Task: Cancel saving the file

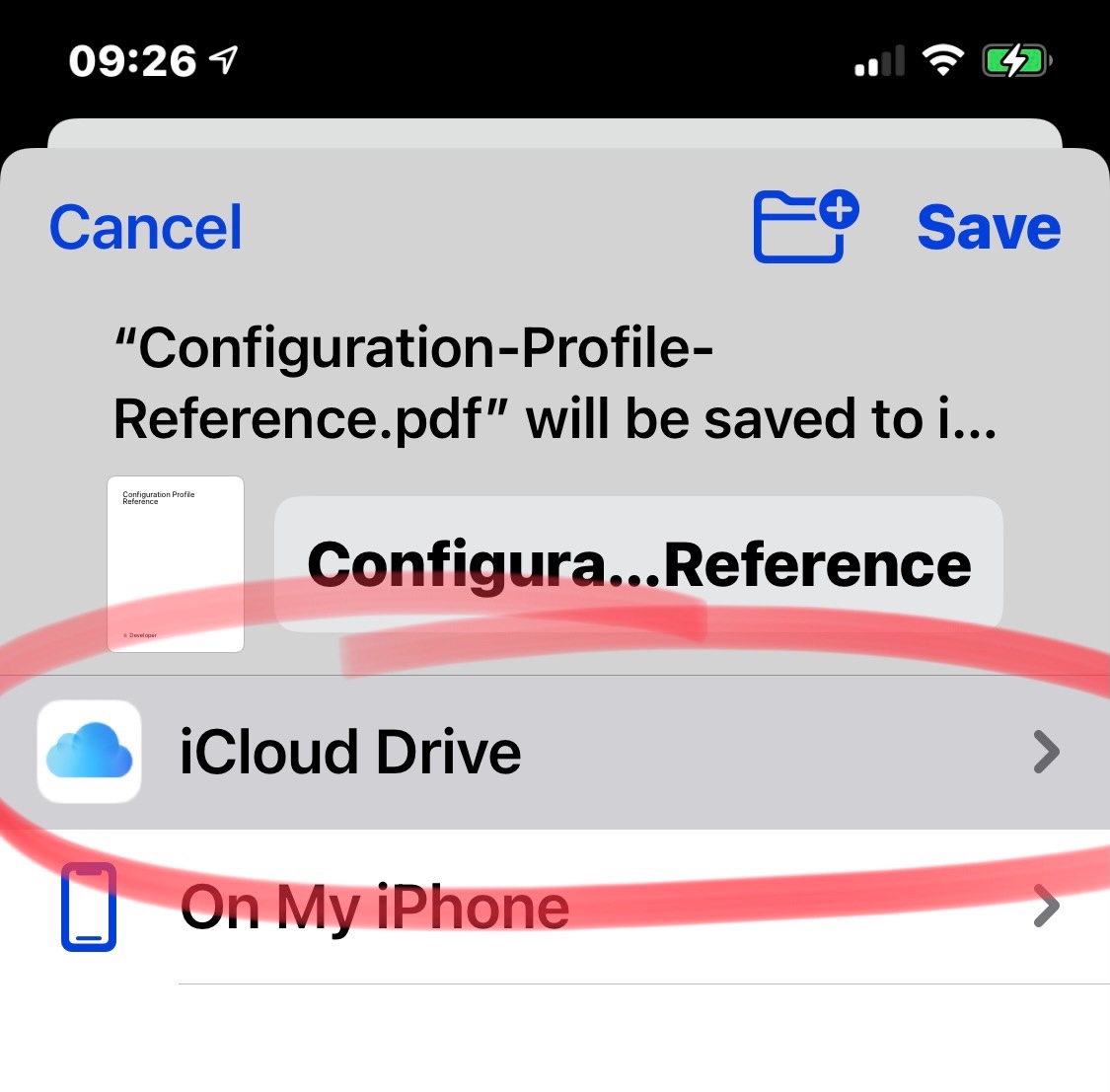Action: click(146, 227)
